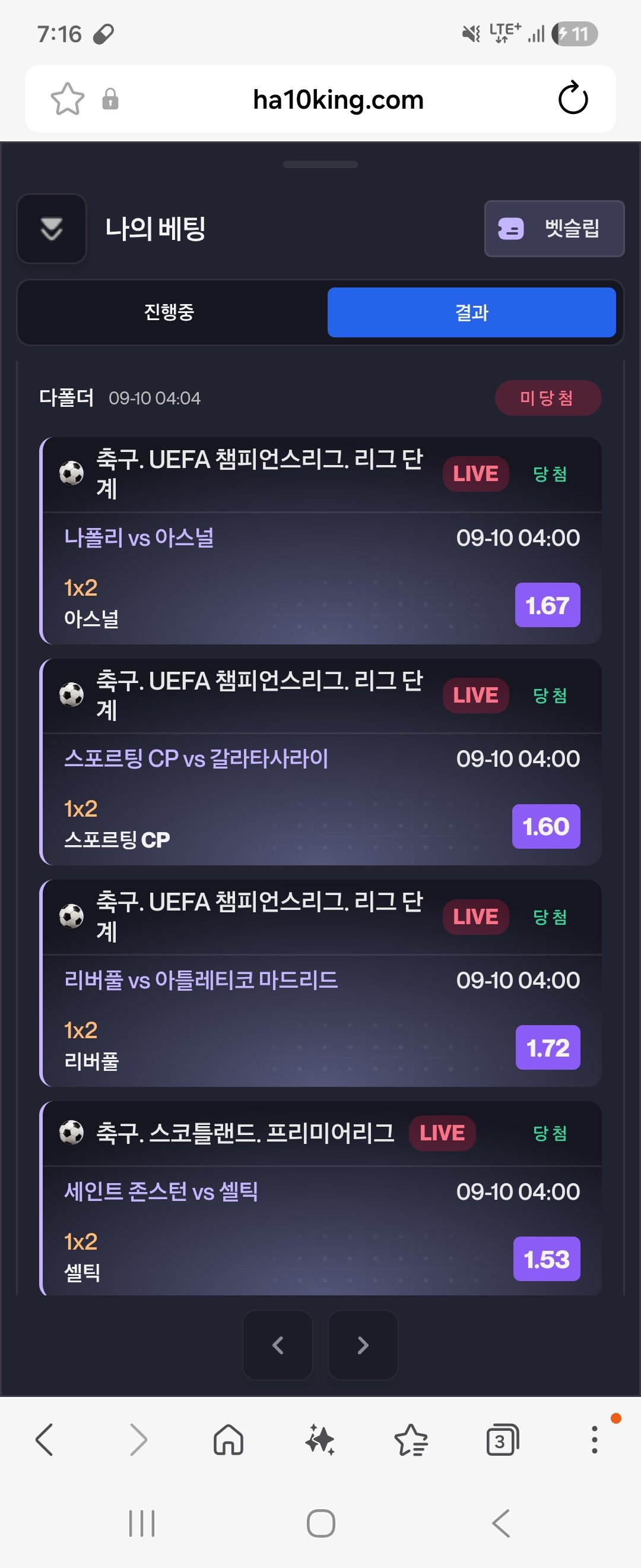Tap the ha10king.com address bar
Viewport: 641px width, 1568px height.
coord(338,99)
